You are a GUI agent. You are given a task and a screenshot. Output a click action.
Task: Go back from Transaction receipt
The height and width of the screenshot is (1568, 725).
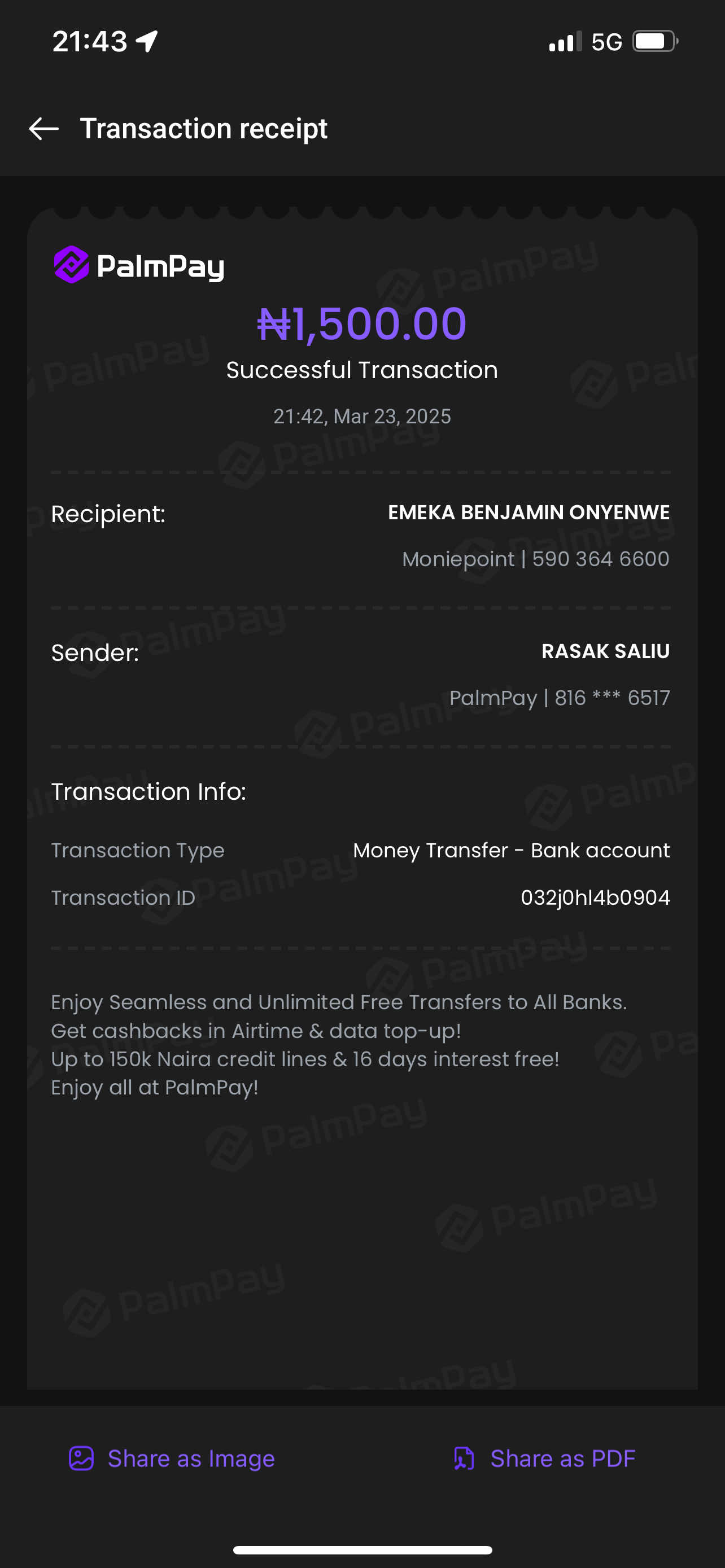click(x=44, y=129)
